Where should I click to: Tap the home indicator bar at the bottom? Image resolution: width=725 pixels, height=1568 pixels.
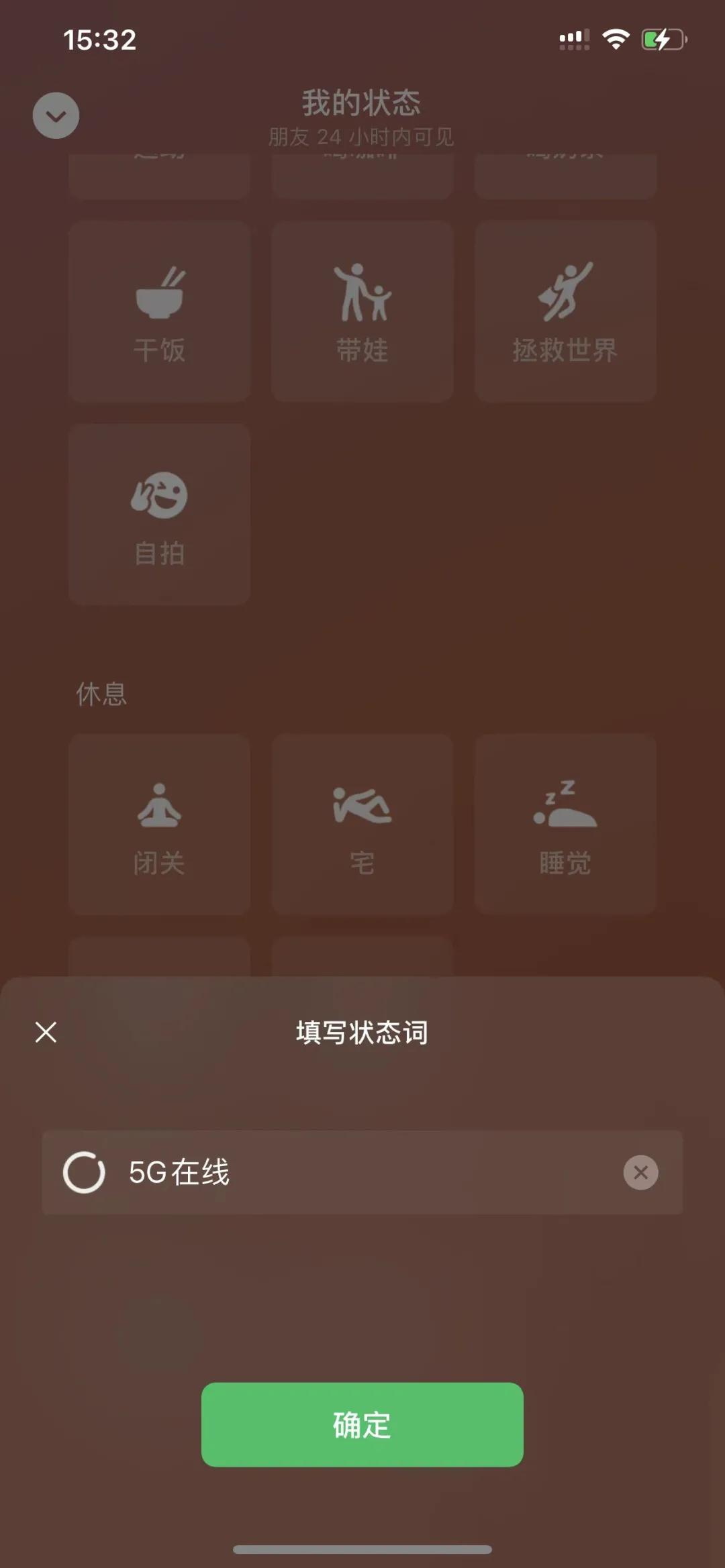click(x=362, y=1550)
